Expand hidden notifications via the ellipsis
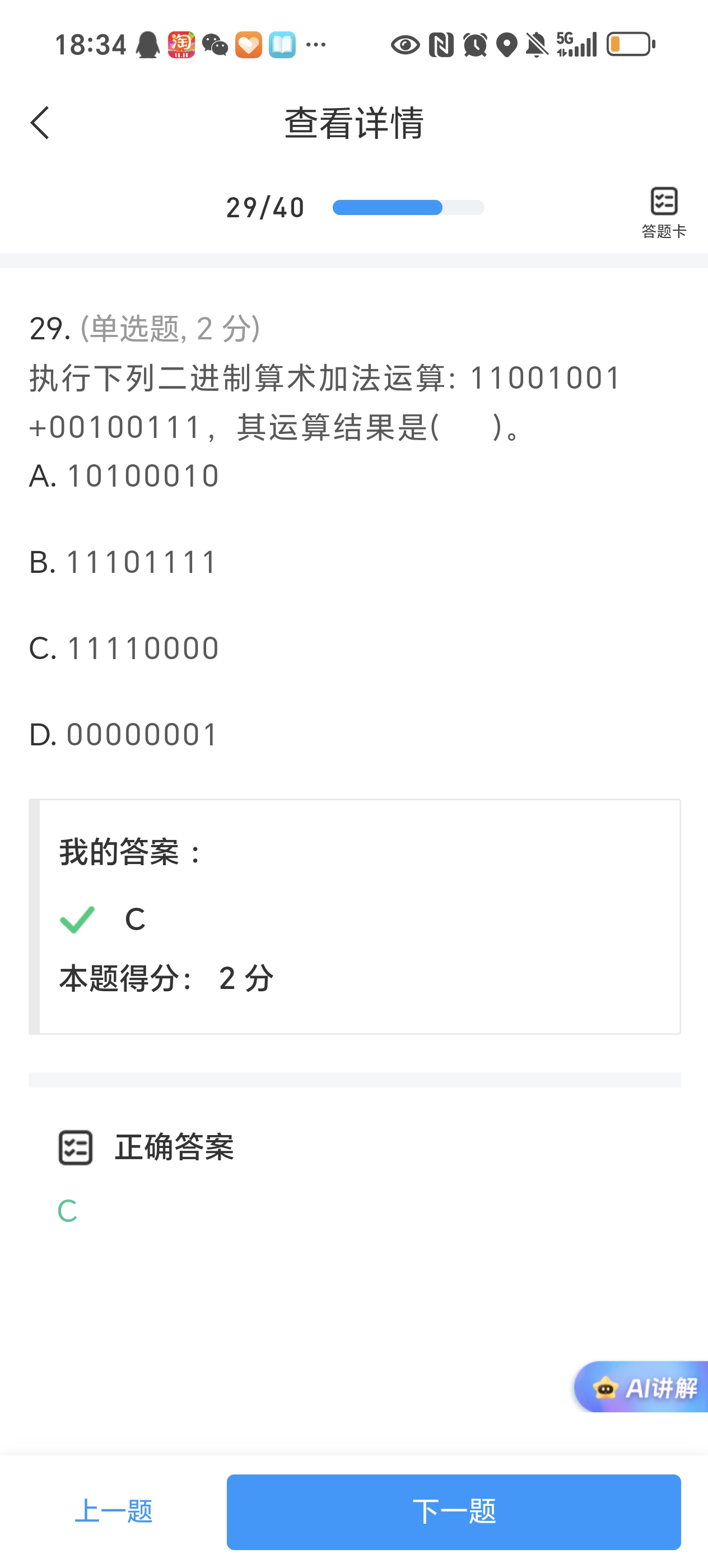The width and height of the screenshot is (708, 1568). click(x=316, y=44)
